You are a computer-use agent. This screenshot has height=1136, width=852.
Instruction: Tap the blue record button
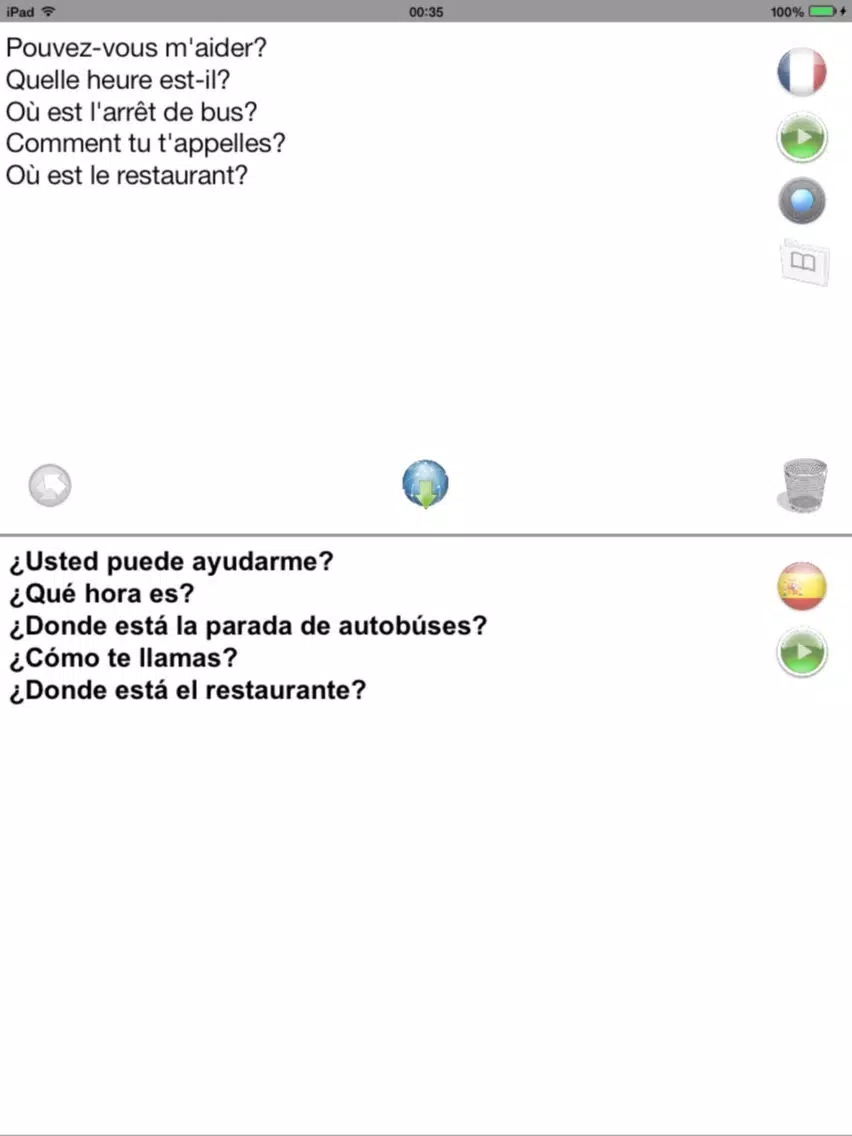[x=802, y=203]
